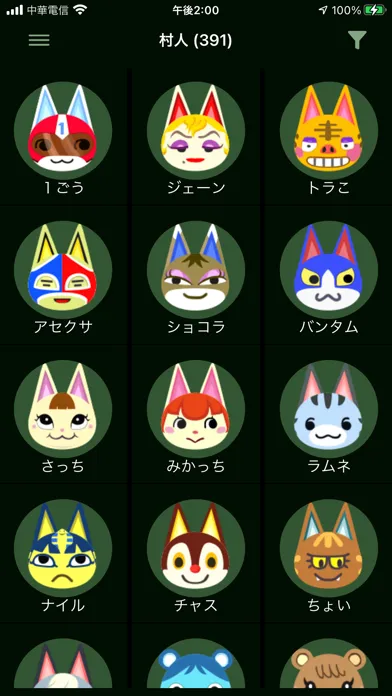The height and width of the screenshot is (696, 392).
Task: Open the hamburger drawer menu
Action: coord(39,40)
